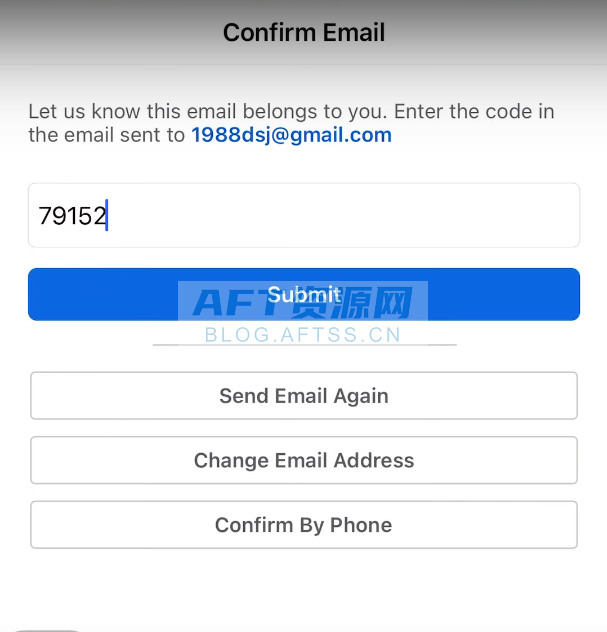Screen dimensions: 607x632
Task: Choose Confirm By Phone instead
Action: click(x=303, y=525)
